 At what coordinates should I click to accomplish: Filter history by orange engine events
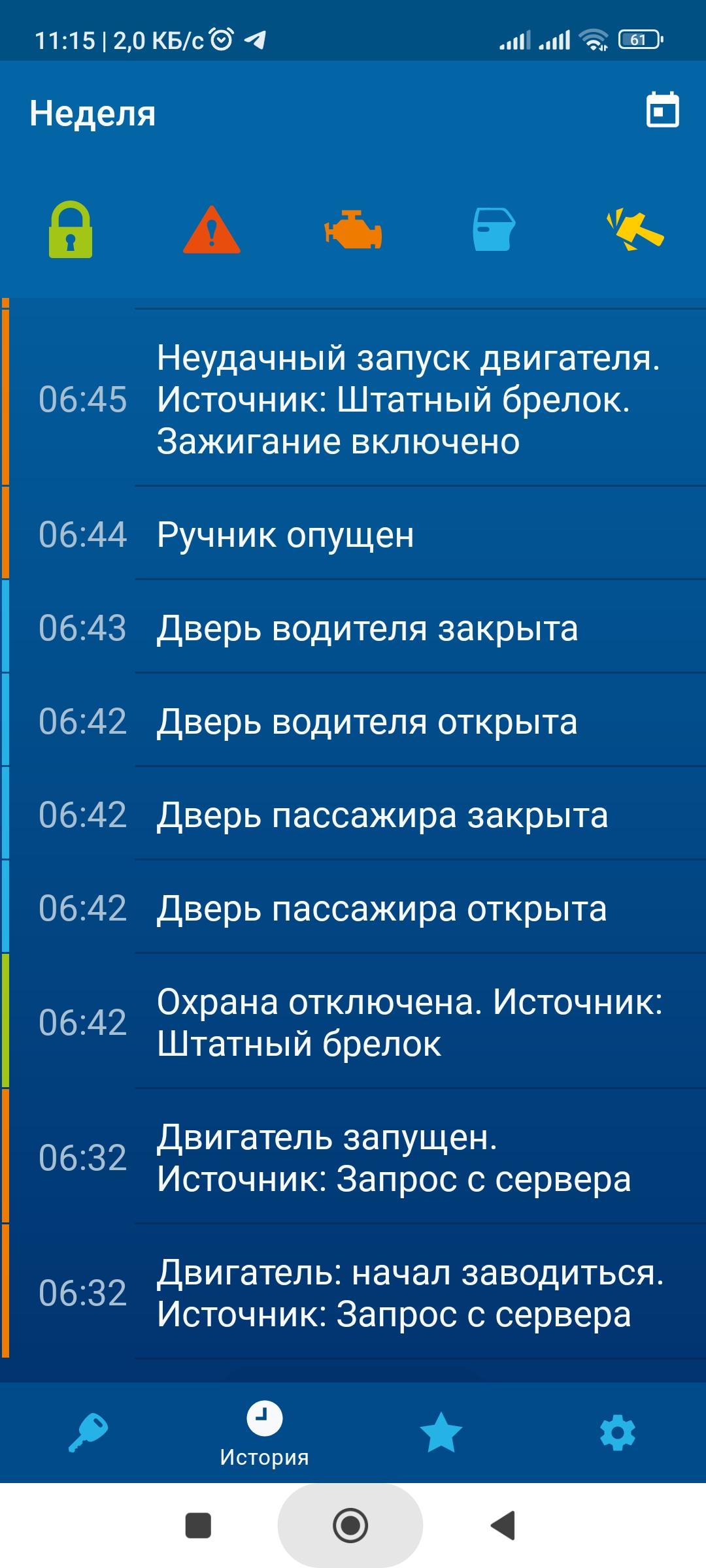[353, 231]
